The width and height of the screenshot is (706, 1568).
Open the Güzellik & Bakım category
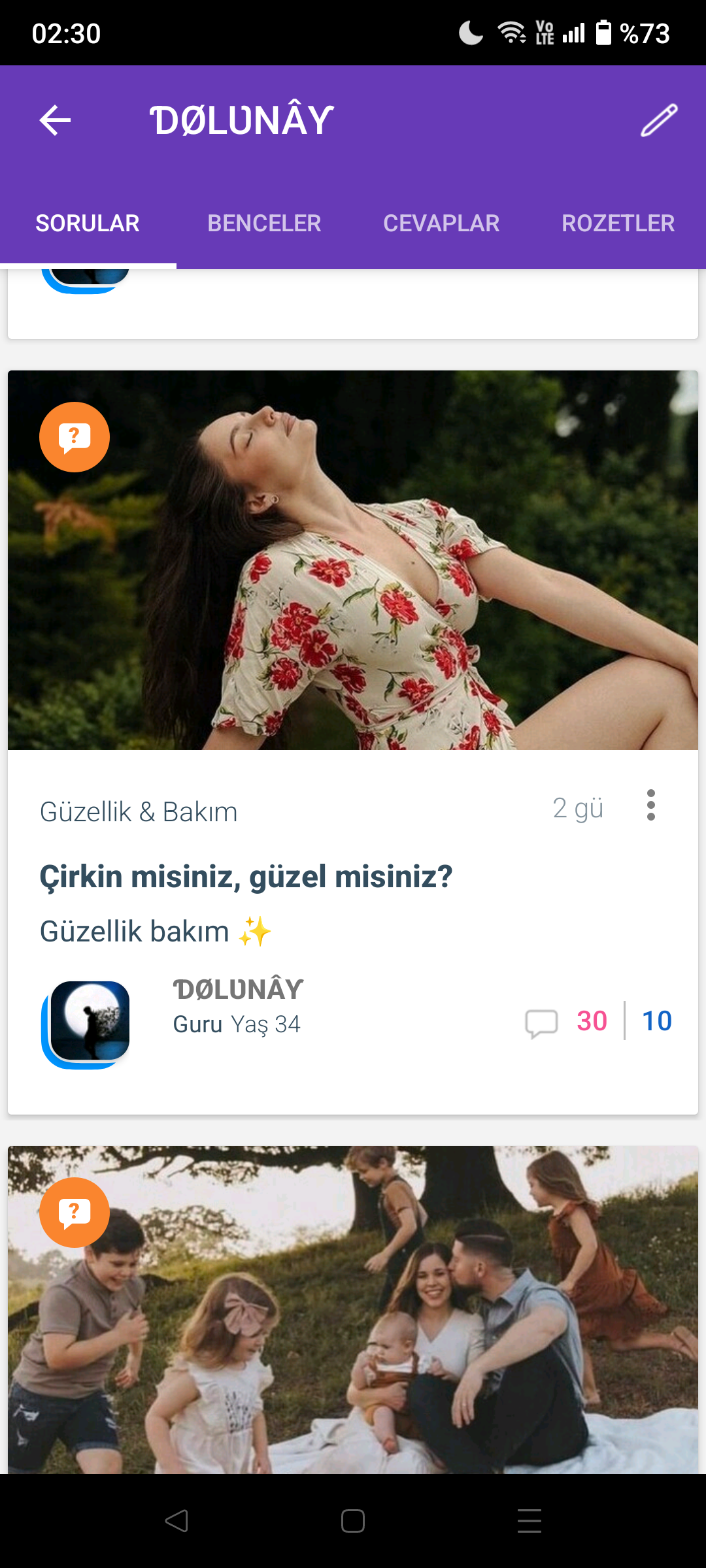pos(139,811)
